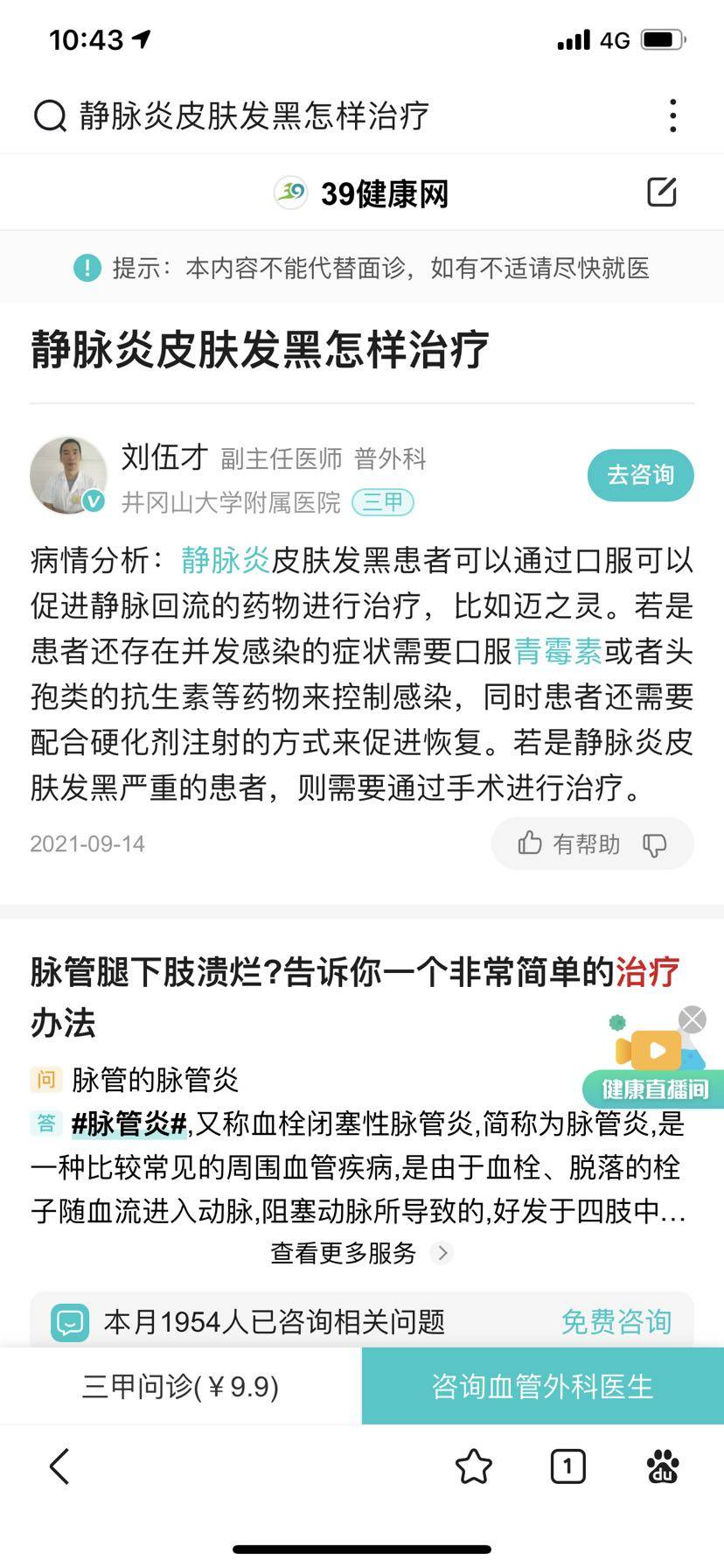Open Baidu home via the paw icon
This screenshot has width=724, height=1568.
pos(662,1466)
